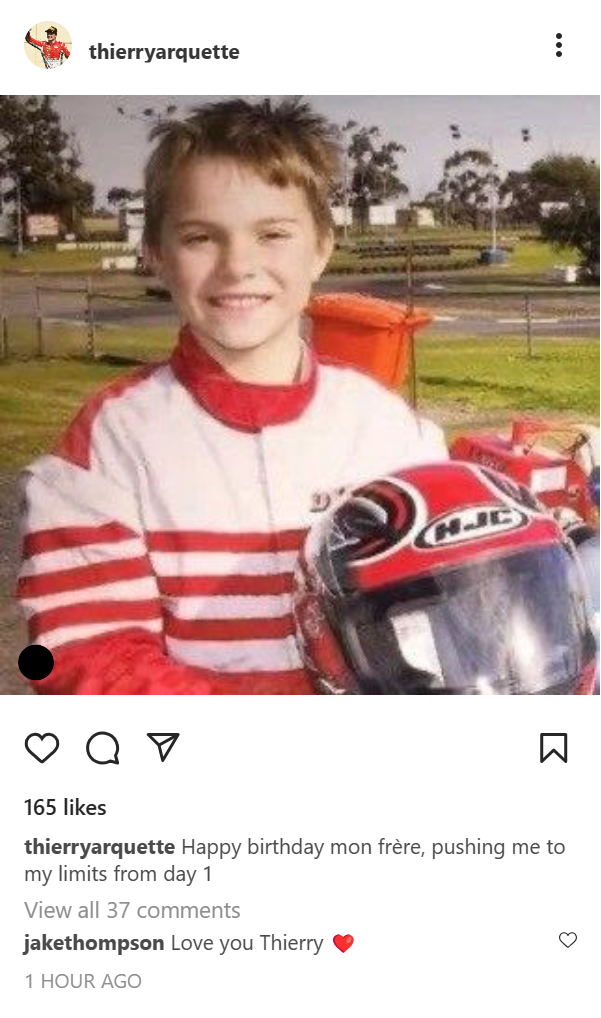Open thierryarquette's profile picture
Viewport: 601px width, 1018px height.
[47, 45]
